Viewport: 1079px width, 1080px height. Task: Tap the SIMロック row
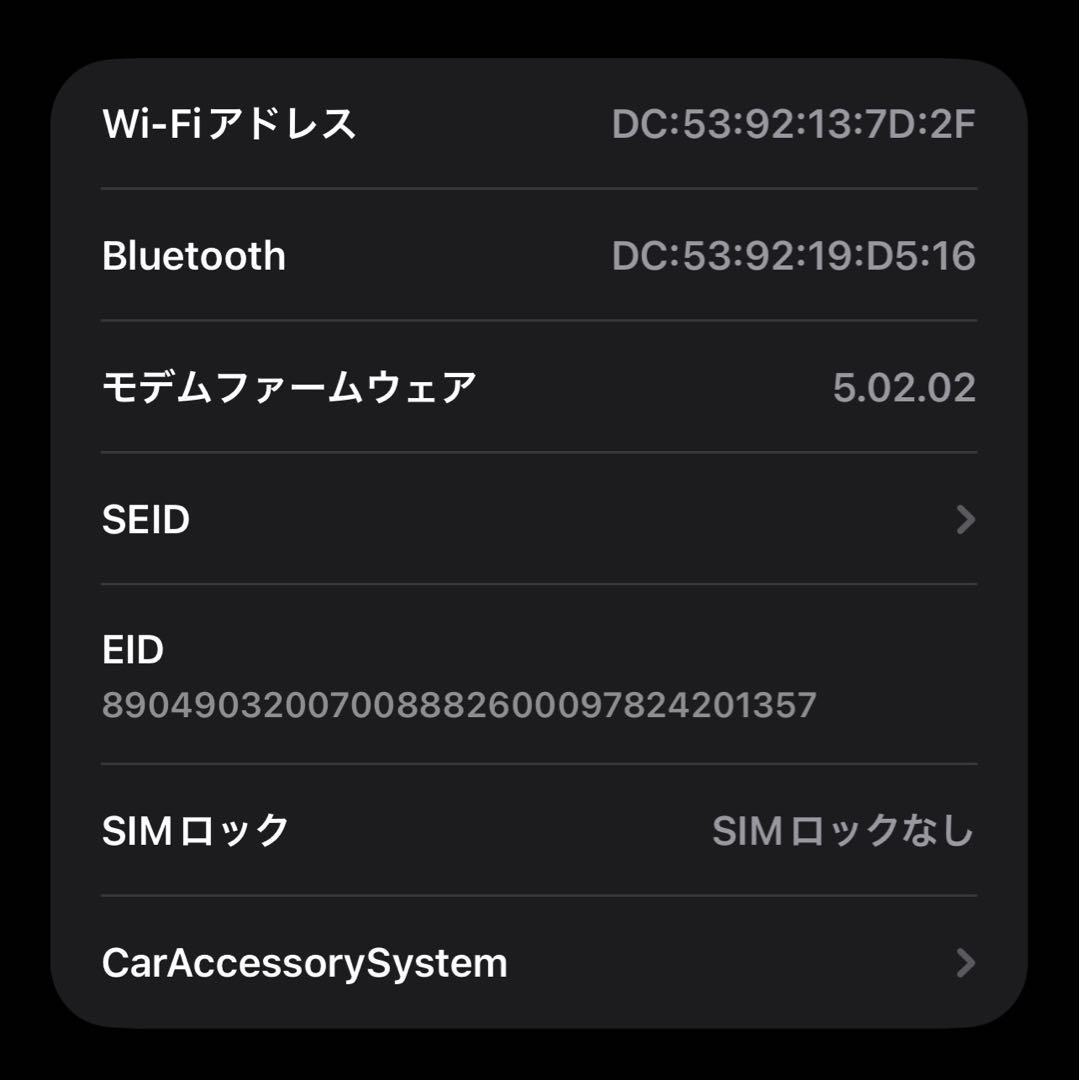(540, 828)
